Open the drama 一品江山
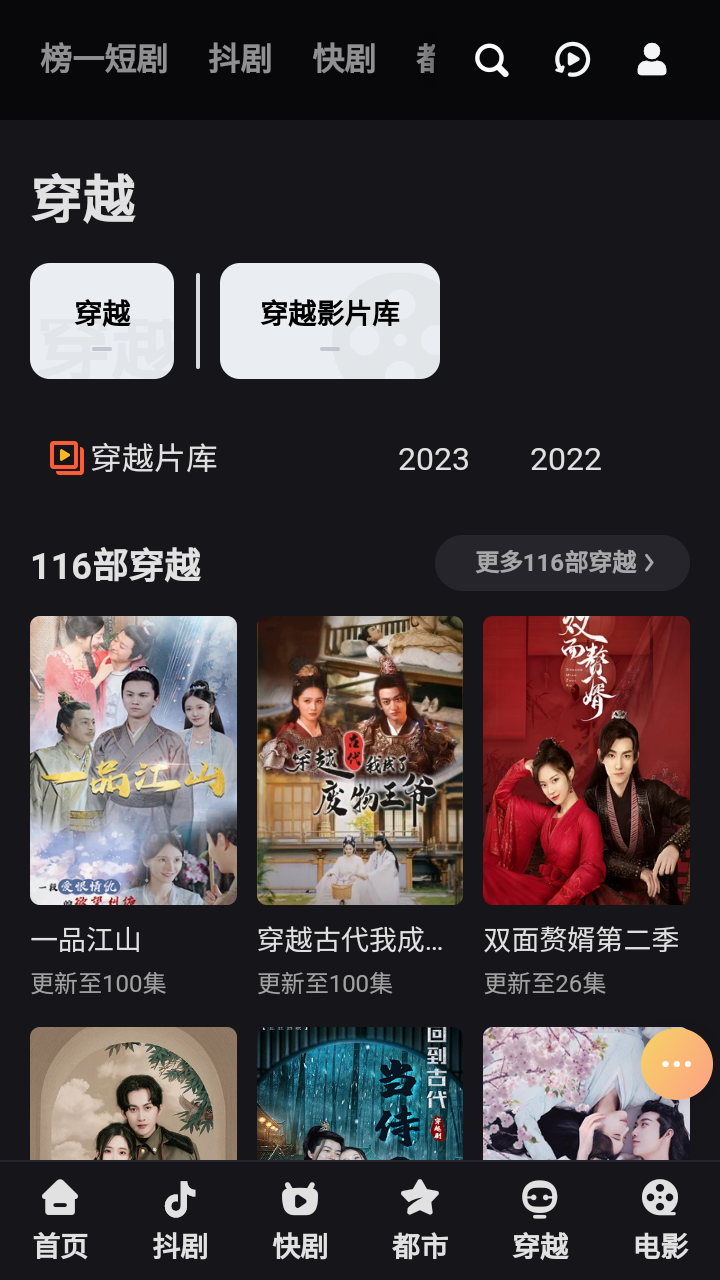Screen dimensions: 720x1280 click(133, 760)
